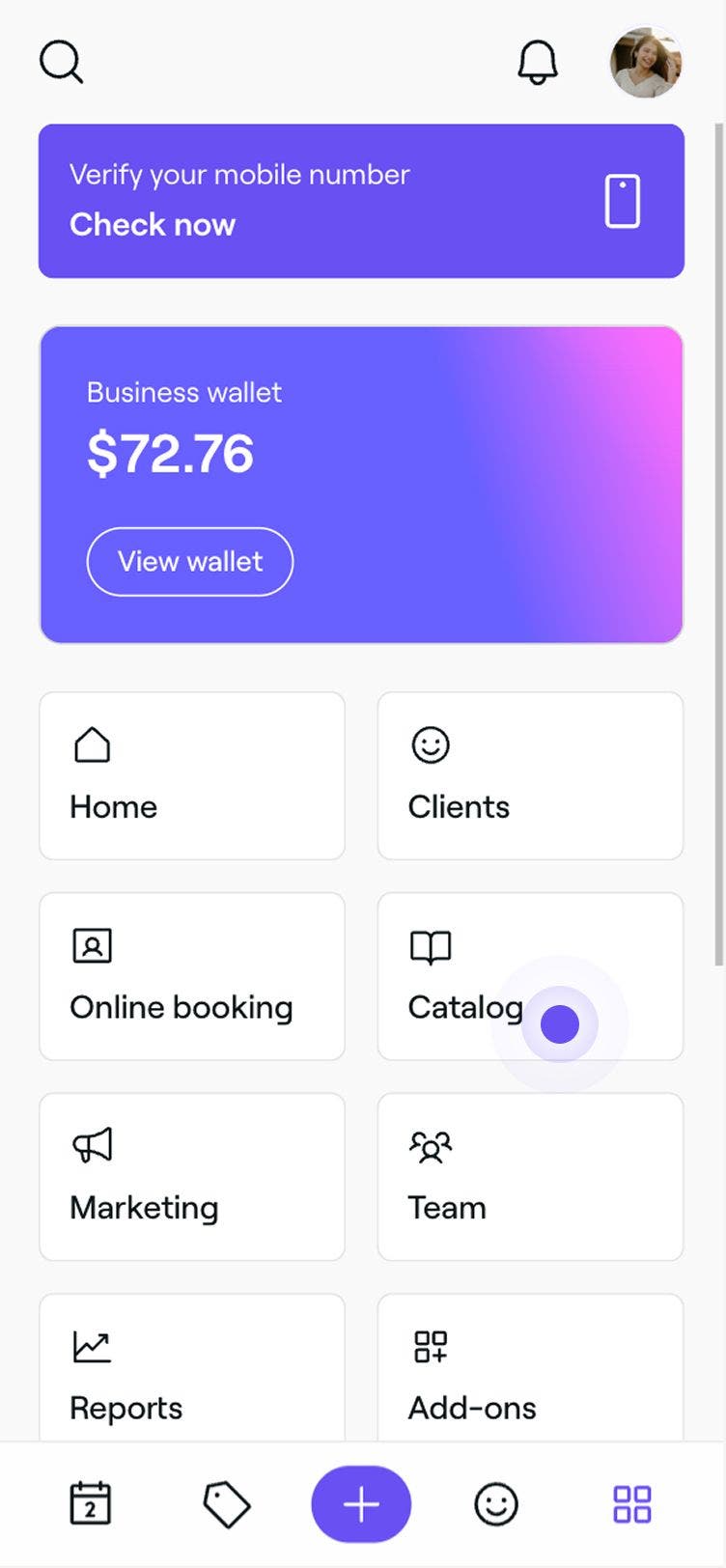
Task: Select the grid menu tab
Action: pos(632,1503)
